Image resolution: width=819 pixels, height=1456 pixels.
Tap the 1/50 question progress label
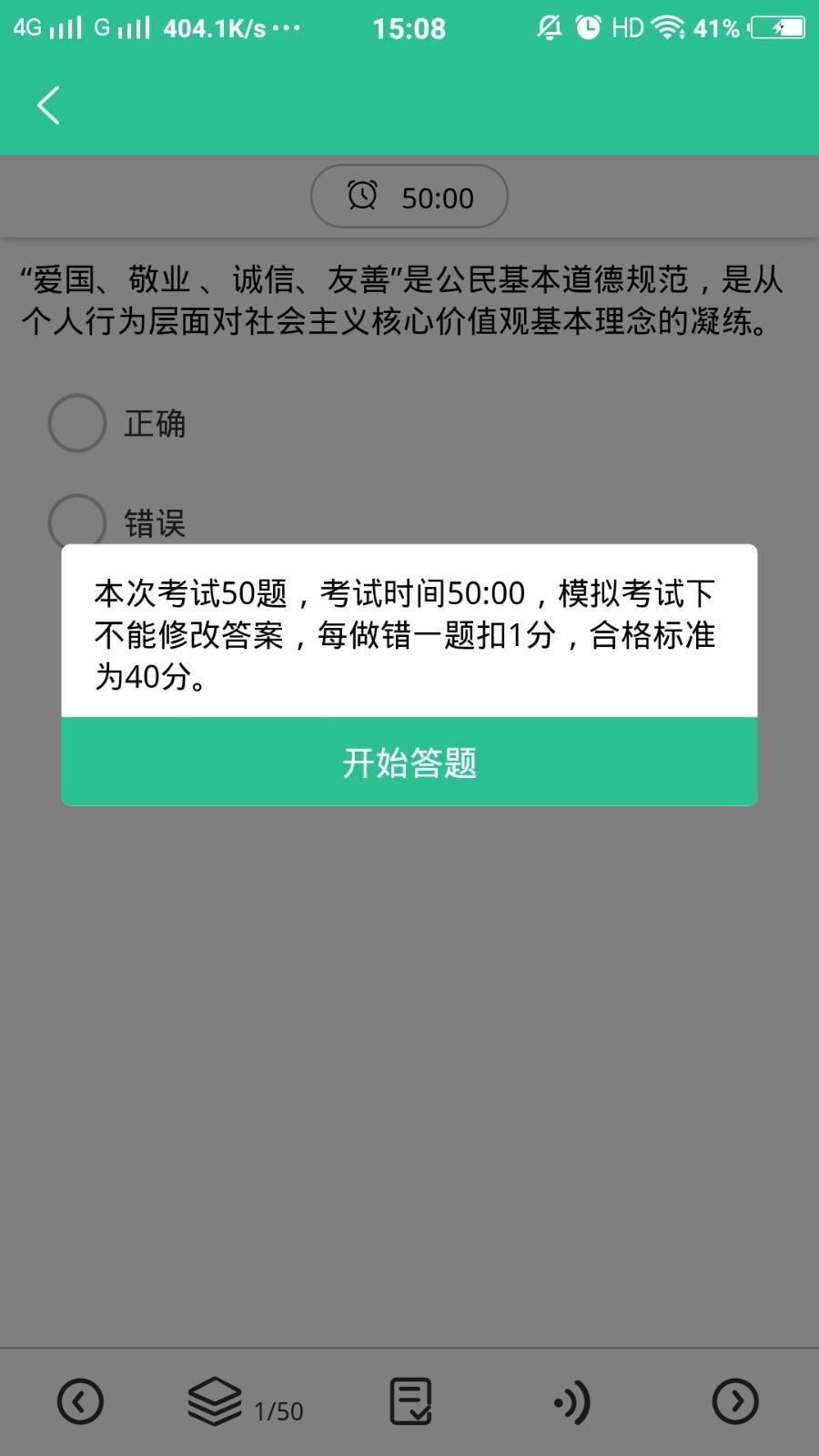[x=278, y=1409]
